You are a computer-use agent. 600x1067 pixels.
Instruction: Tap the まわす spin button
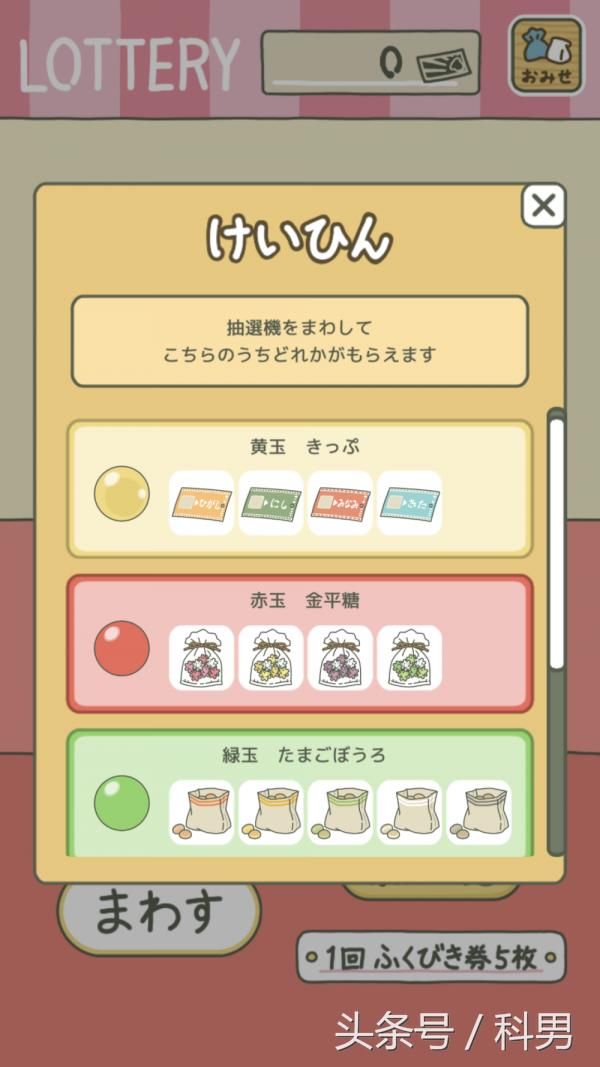click(158, 911)
